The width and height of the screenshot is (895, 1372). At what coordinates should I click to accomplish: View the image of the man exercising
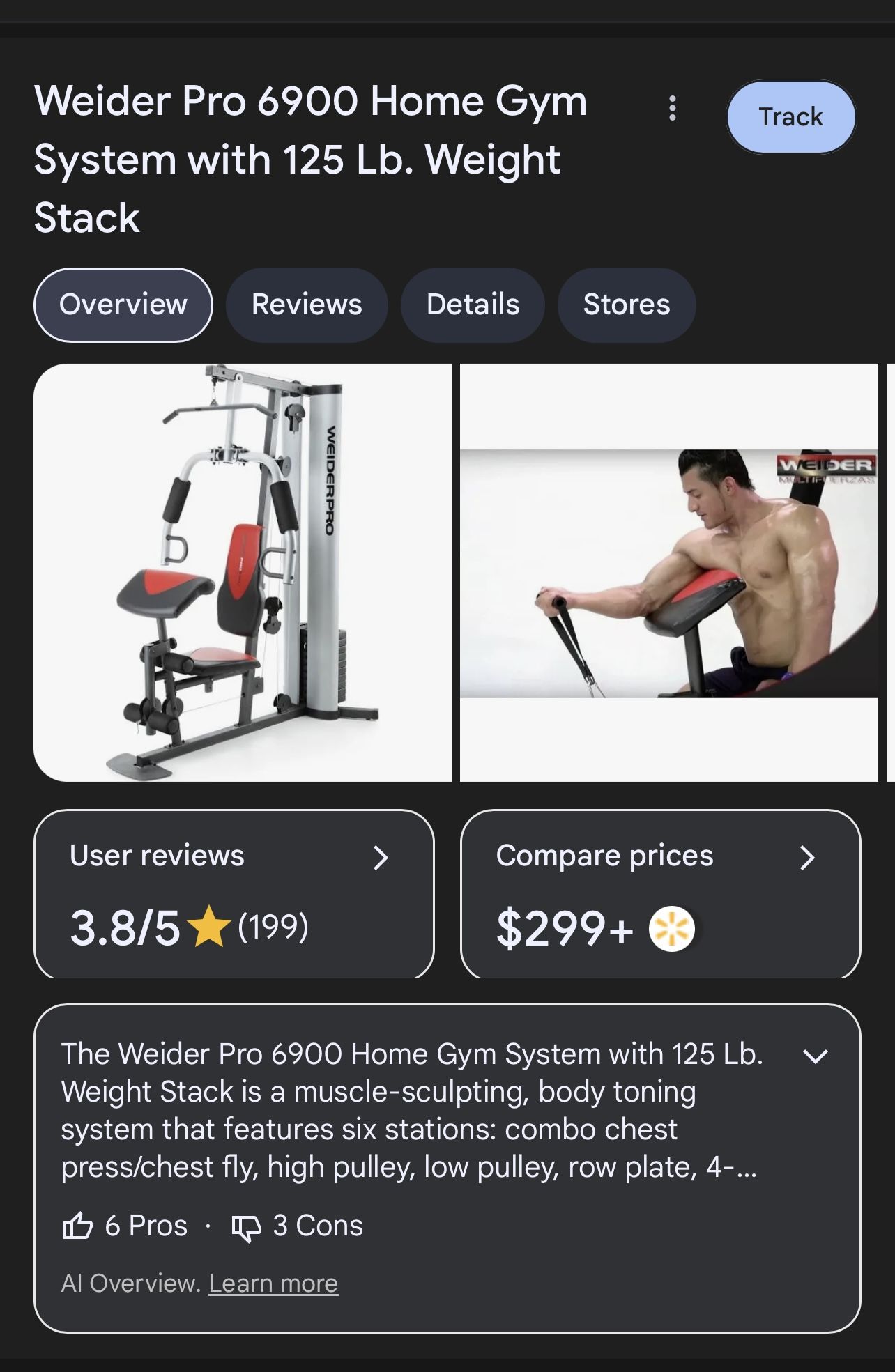pos(669,573)
